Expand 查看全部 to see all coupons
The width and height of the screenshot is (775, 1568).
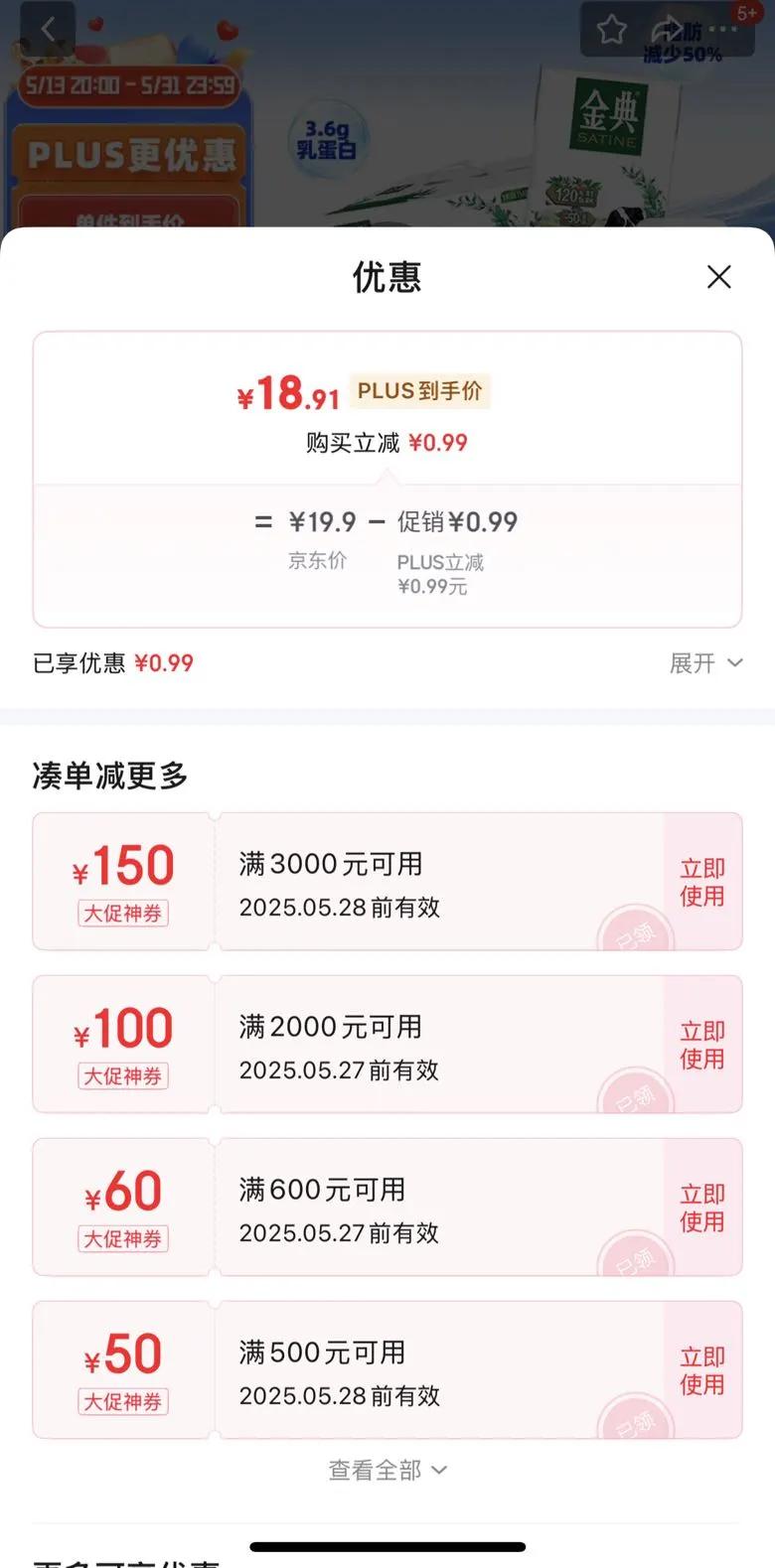pos(387,1470)
